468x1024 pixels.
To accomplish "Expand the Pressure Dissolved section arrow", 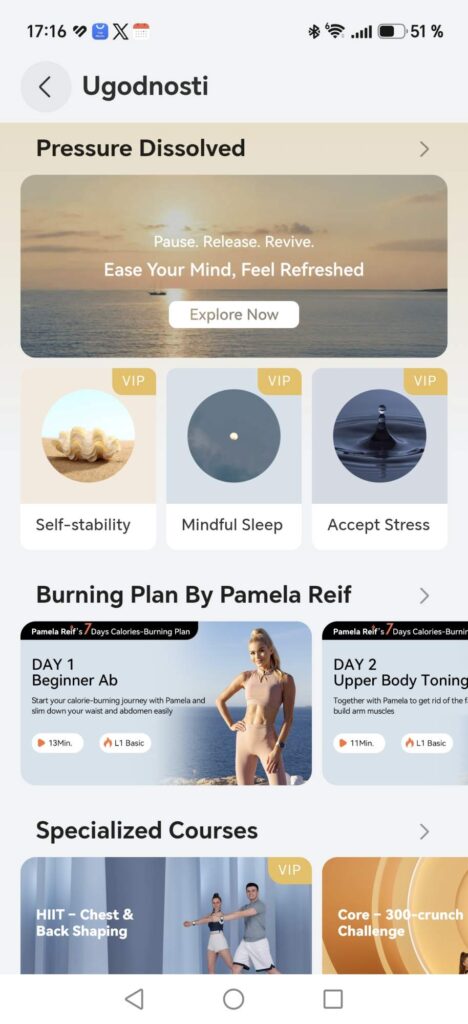I will [424, 149].
